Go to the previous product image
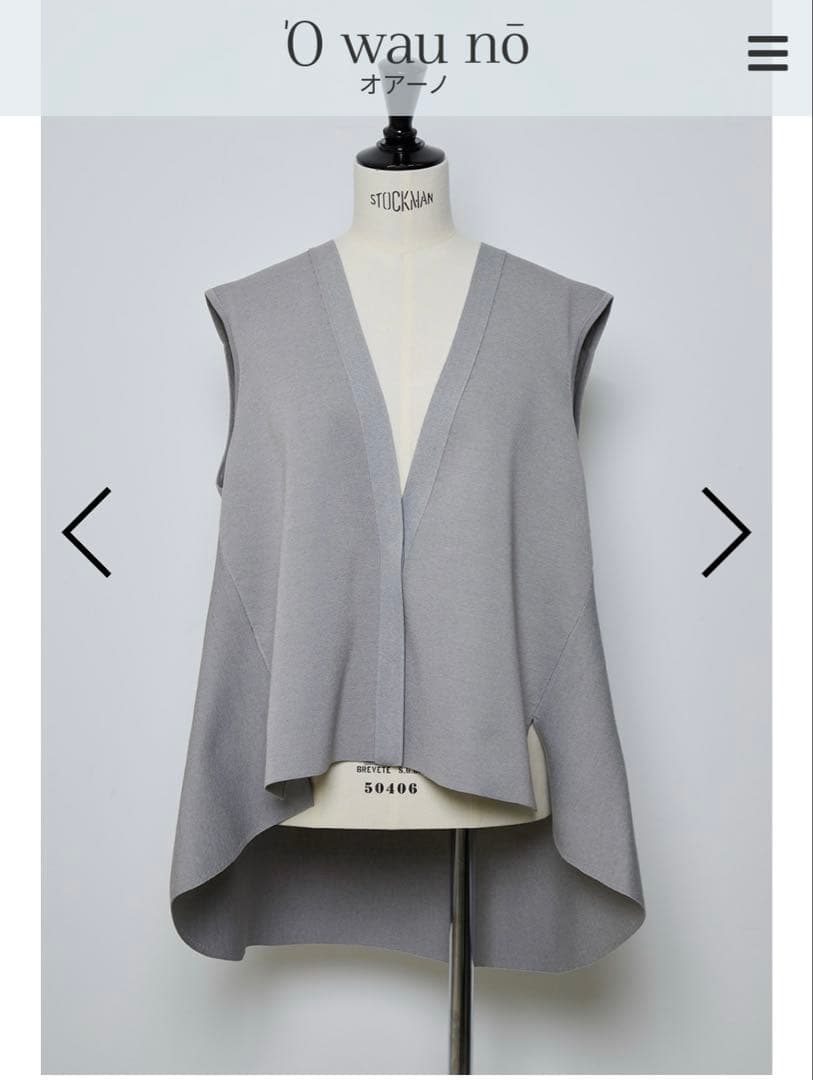This screenshot has height=1080, width=813. (87, 532)
